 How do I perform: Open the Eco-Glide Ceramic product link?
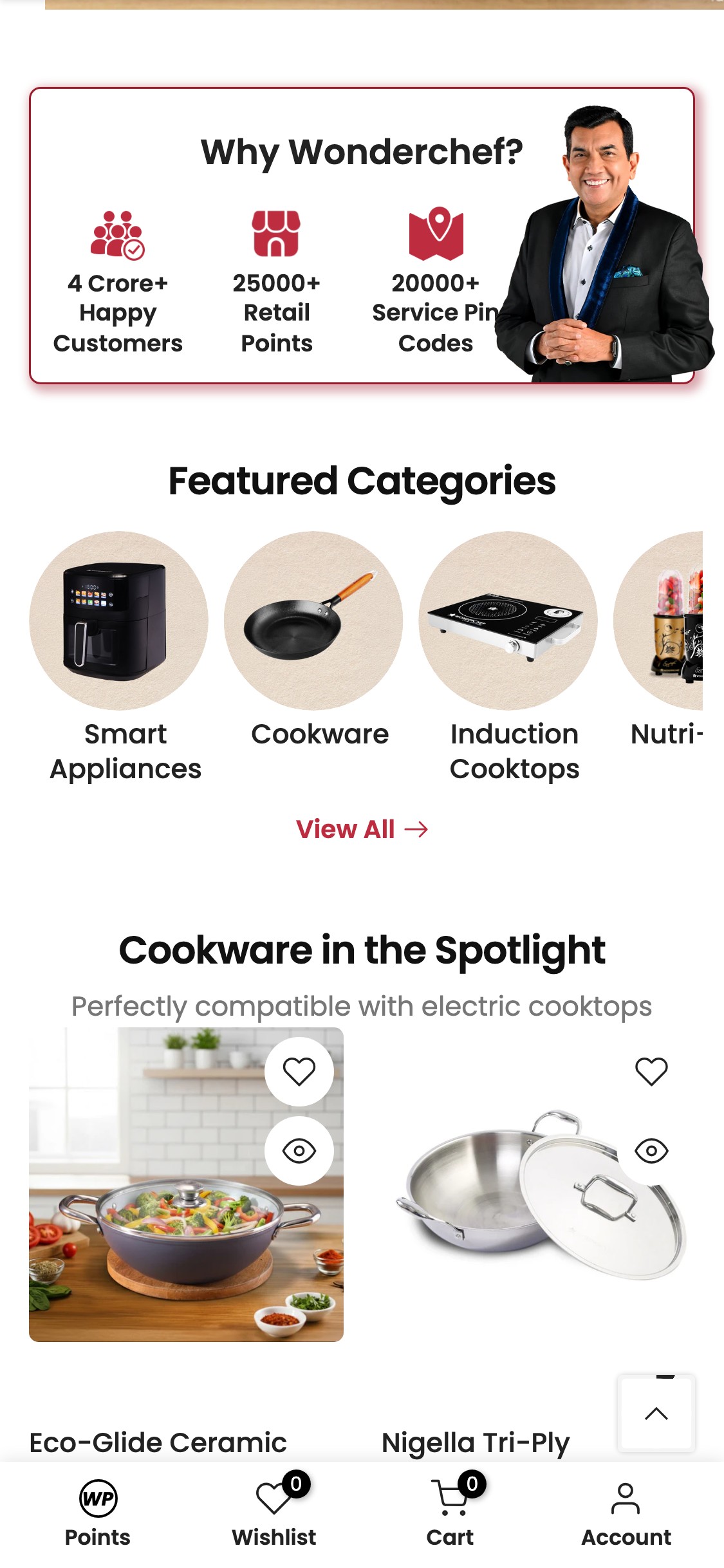click(x=158, y=1442)
